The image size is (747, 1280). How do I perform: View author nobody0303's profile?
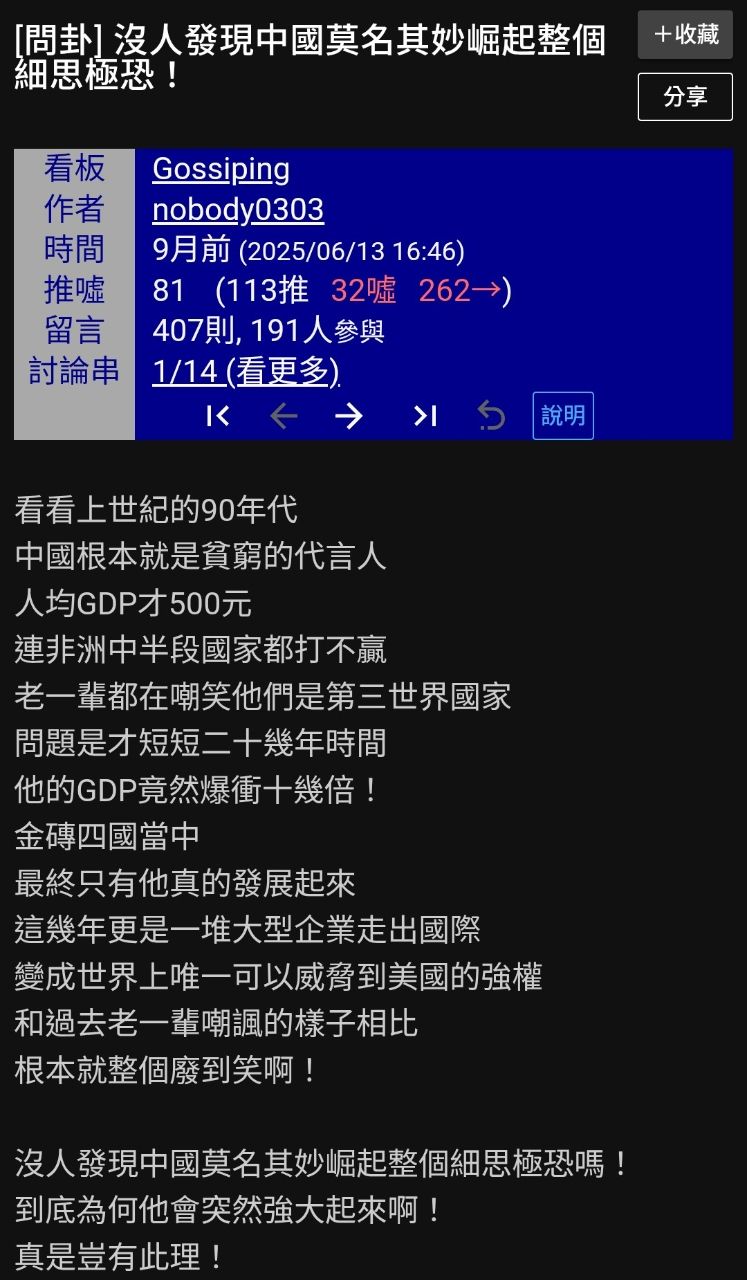pos(238,210)
